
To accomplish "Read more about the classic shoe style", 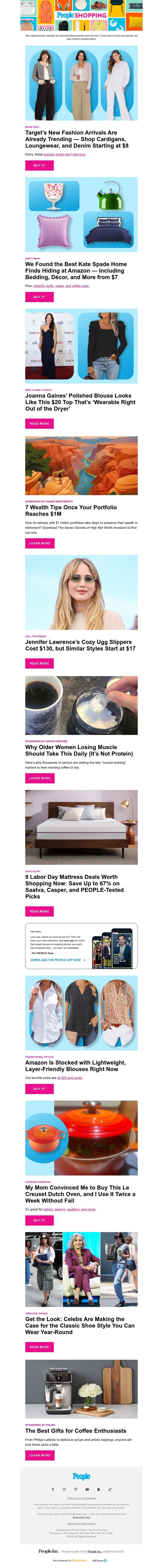I will [40, 1347].
